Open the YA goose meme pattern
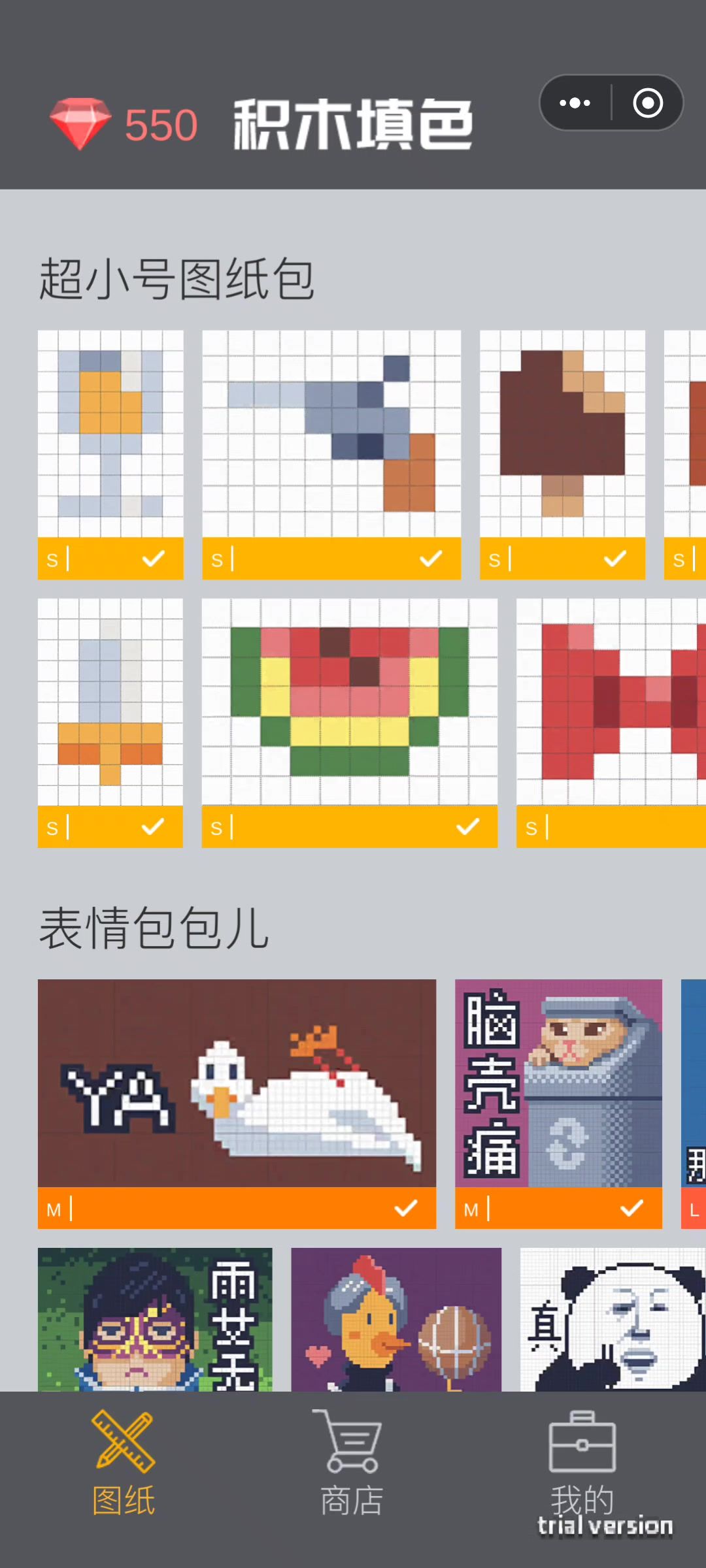The image size is (706, 1568). coord(237,1083)
